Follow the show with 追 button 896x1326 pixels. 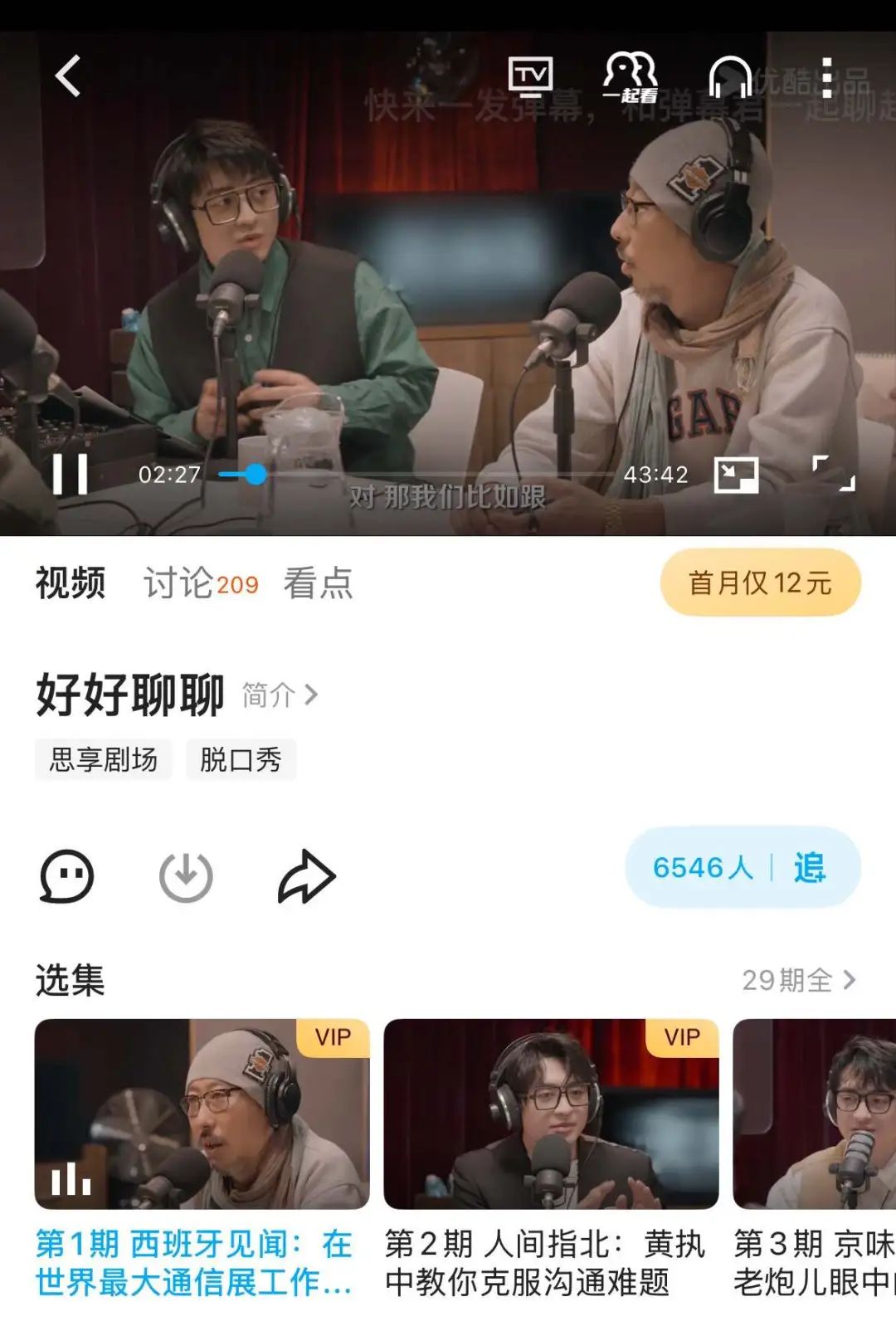[x=808, y=868]
